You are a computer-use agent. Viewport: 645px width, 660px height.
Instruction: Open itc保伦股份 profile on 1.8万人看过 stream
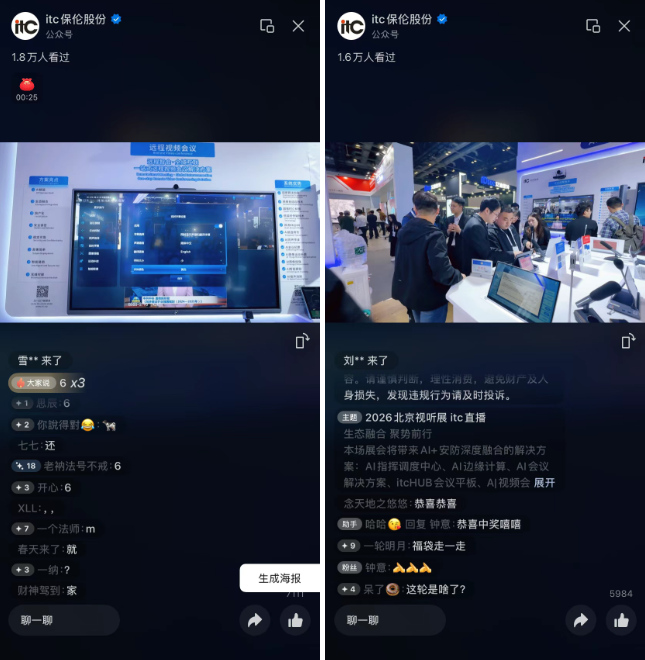click(x=26, y=26)
